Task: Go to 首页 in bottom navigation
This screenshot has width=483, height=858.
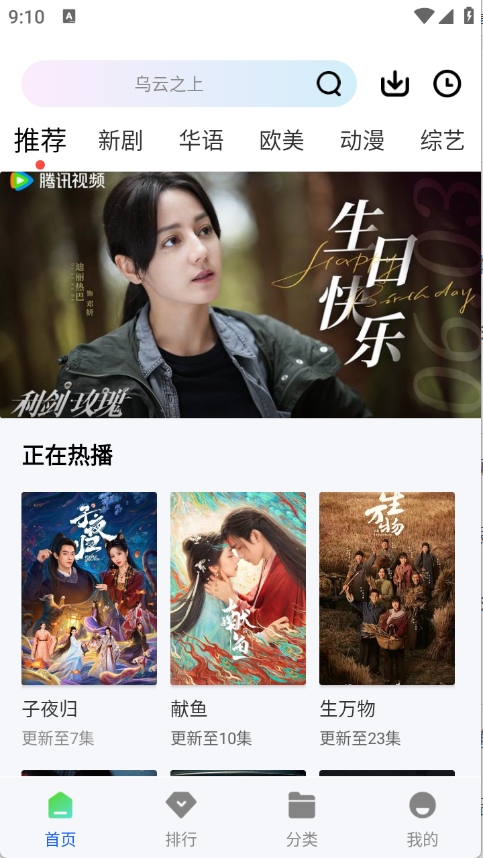Action: (x=60, y=819)
